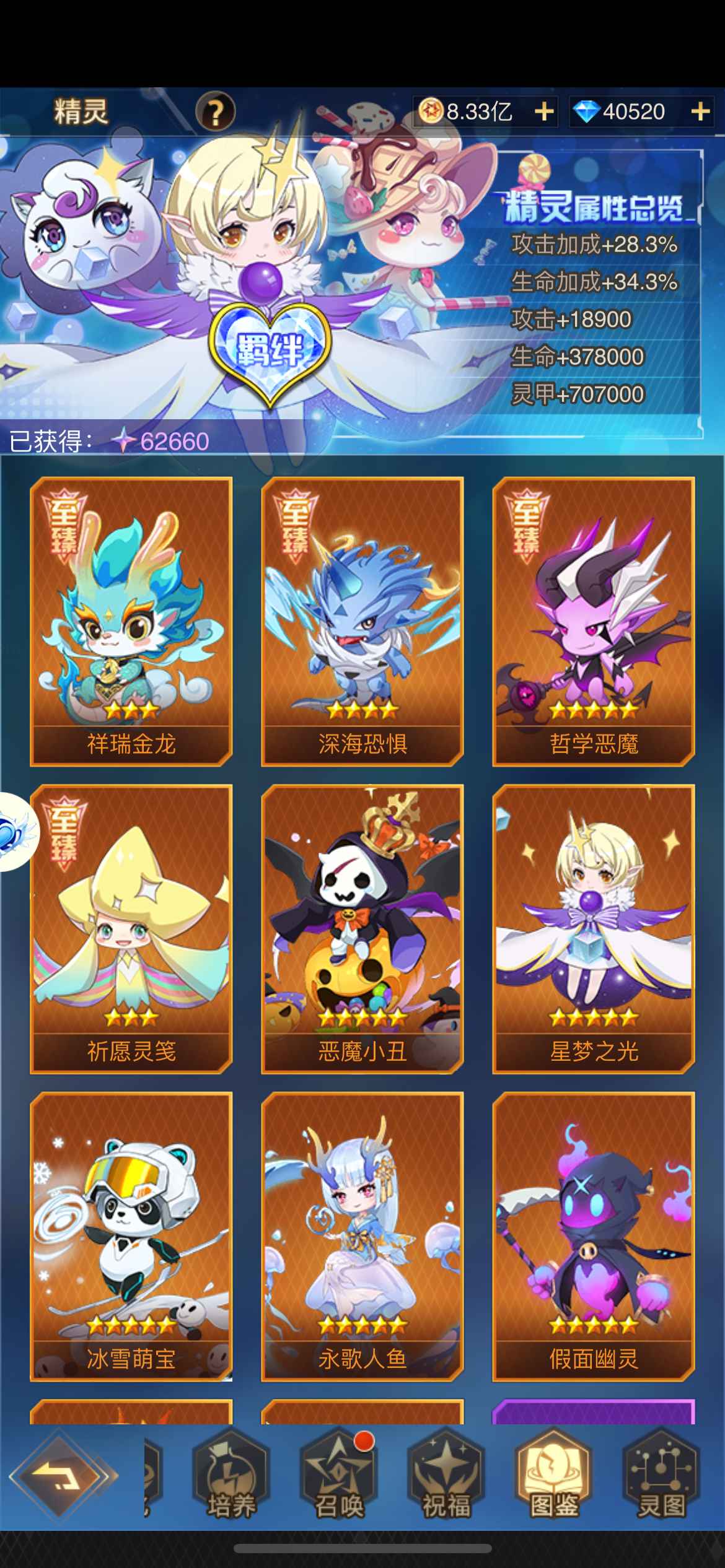View the 星梦之光 spirit card

[x=594, y=928]
